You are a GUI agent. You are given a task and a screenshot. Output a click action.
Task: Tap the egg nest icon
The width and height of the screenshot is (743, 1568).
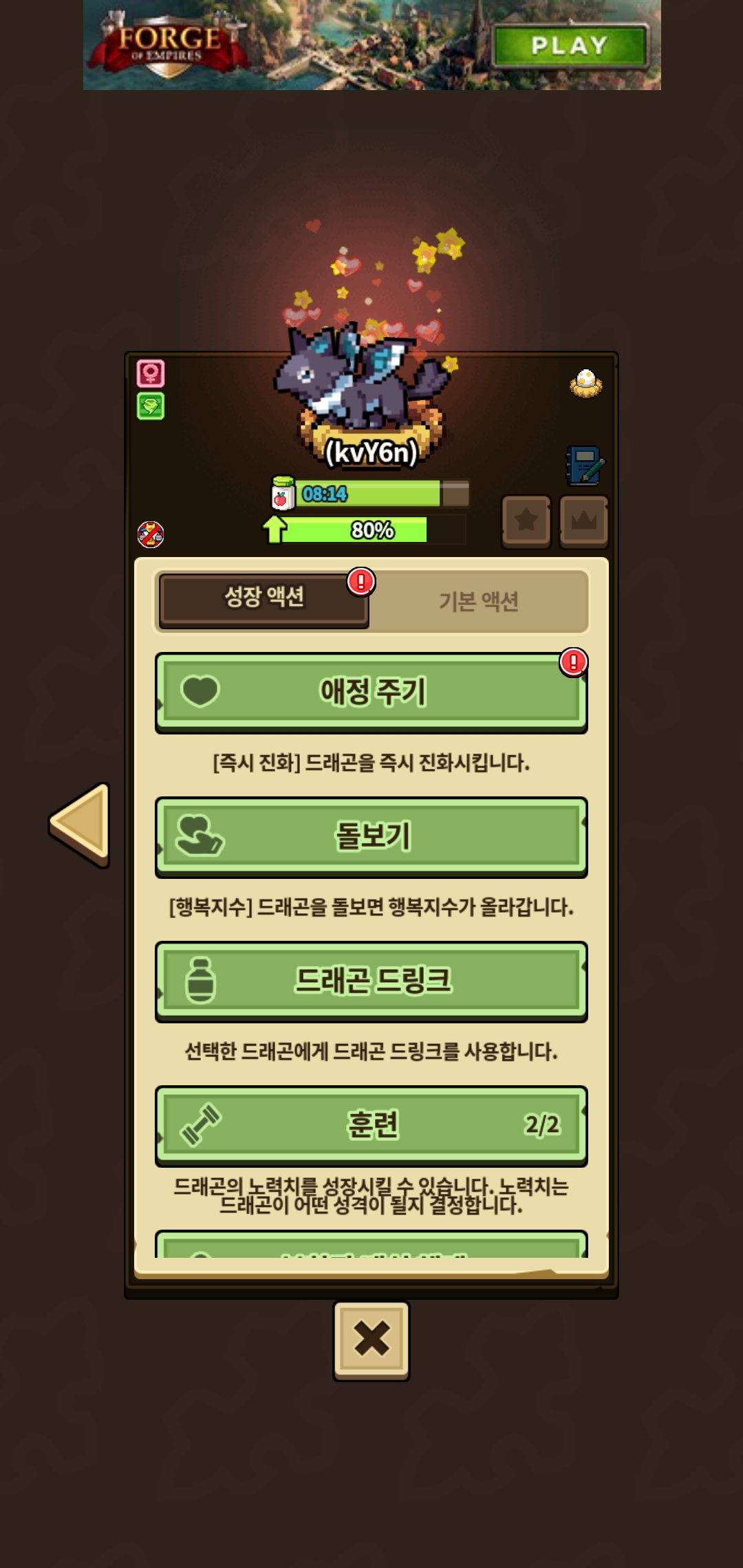[x=586, y=384]
